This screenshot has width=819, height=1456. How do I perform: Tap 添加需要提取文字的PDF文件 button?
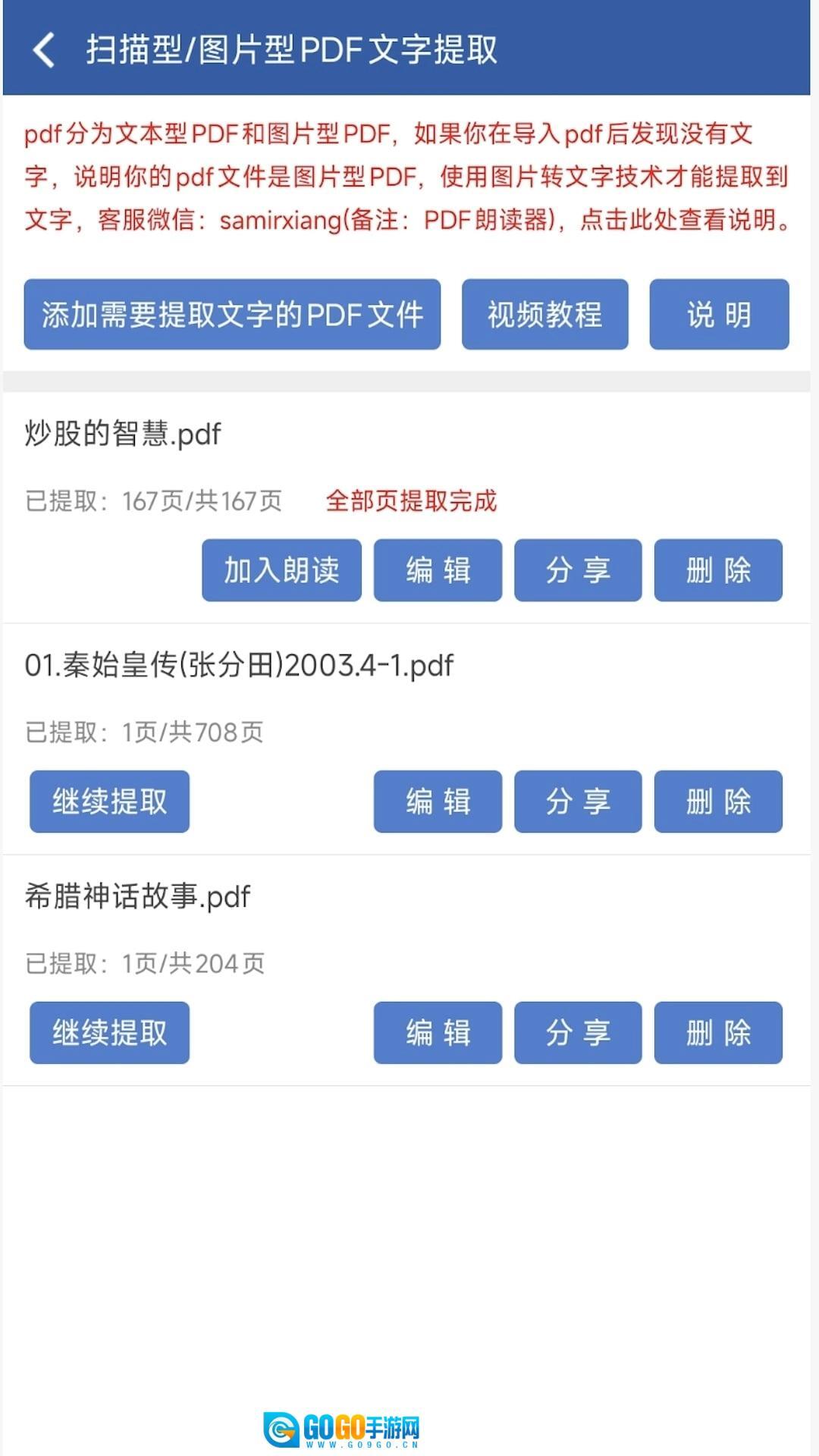pos(232,315)
